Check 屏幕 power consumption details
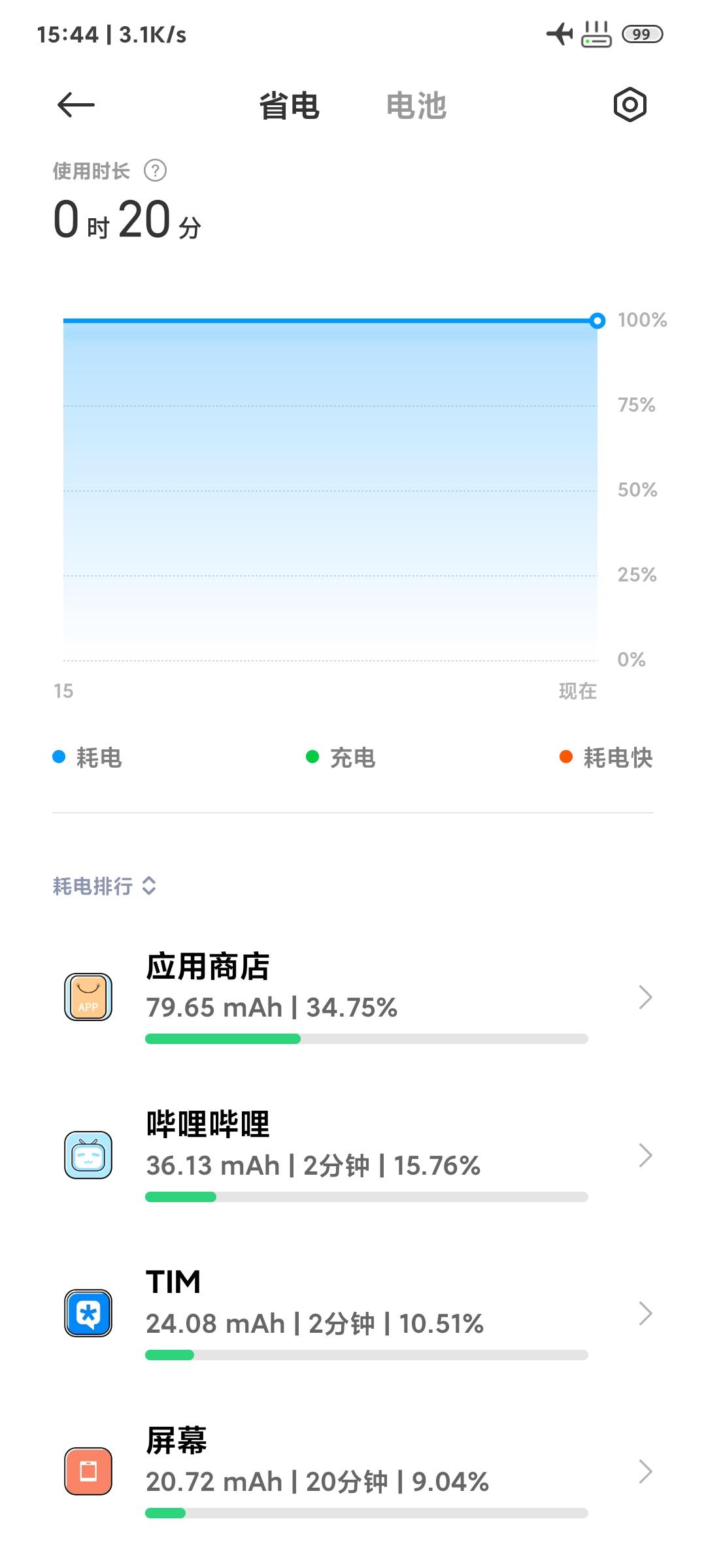706x1568 pixels. [353, 1471]
